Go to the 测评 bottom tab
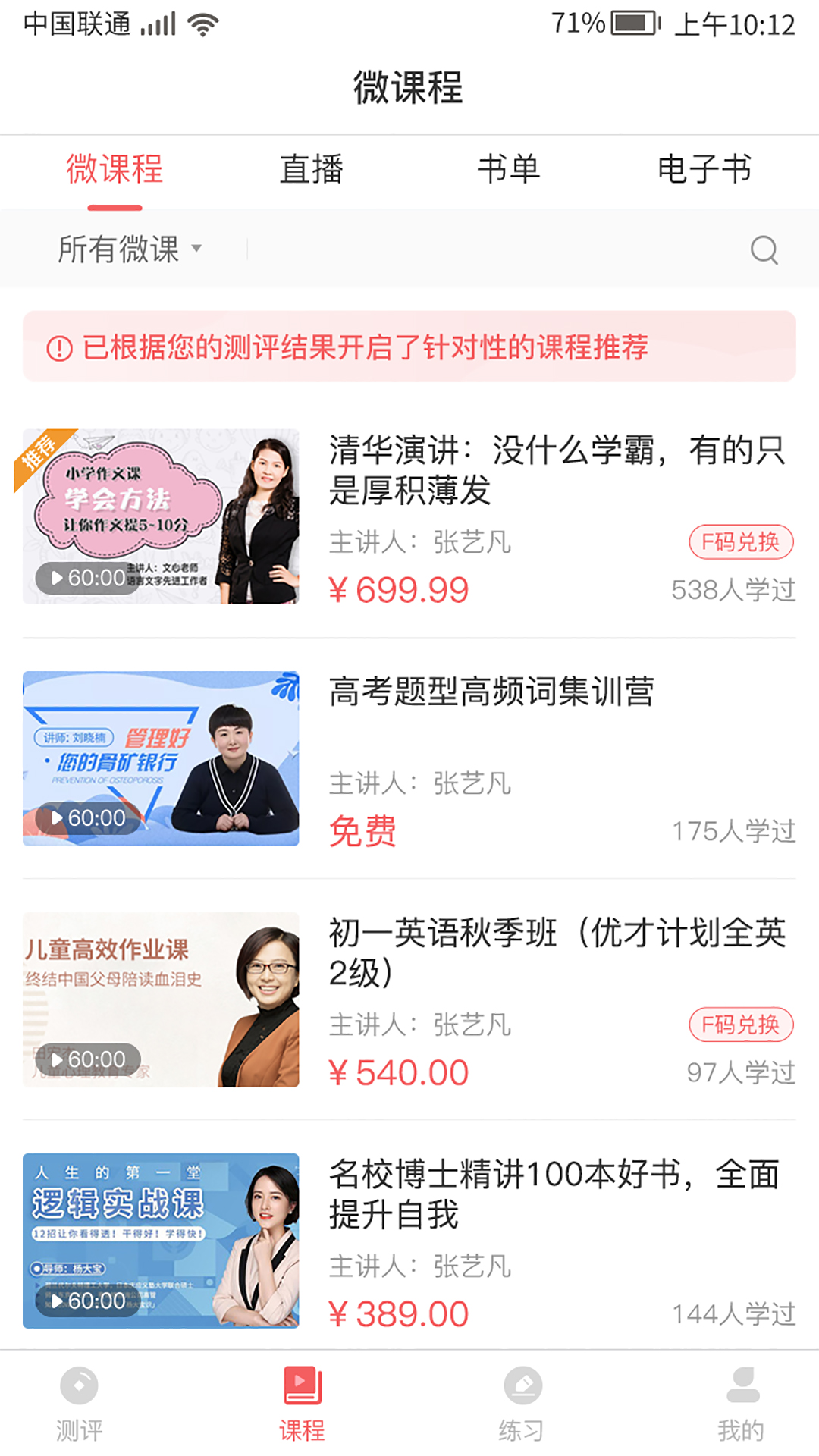819x1456 pixels. tap(79, 1404)
